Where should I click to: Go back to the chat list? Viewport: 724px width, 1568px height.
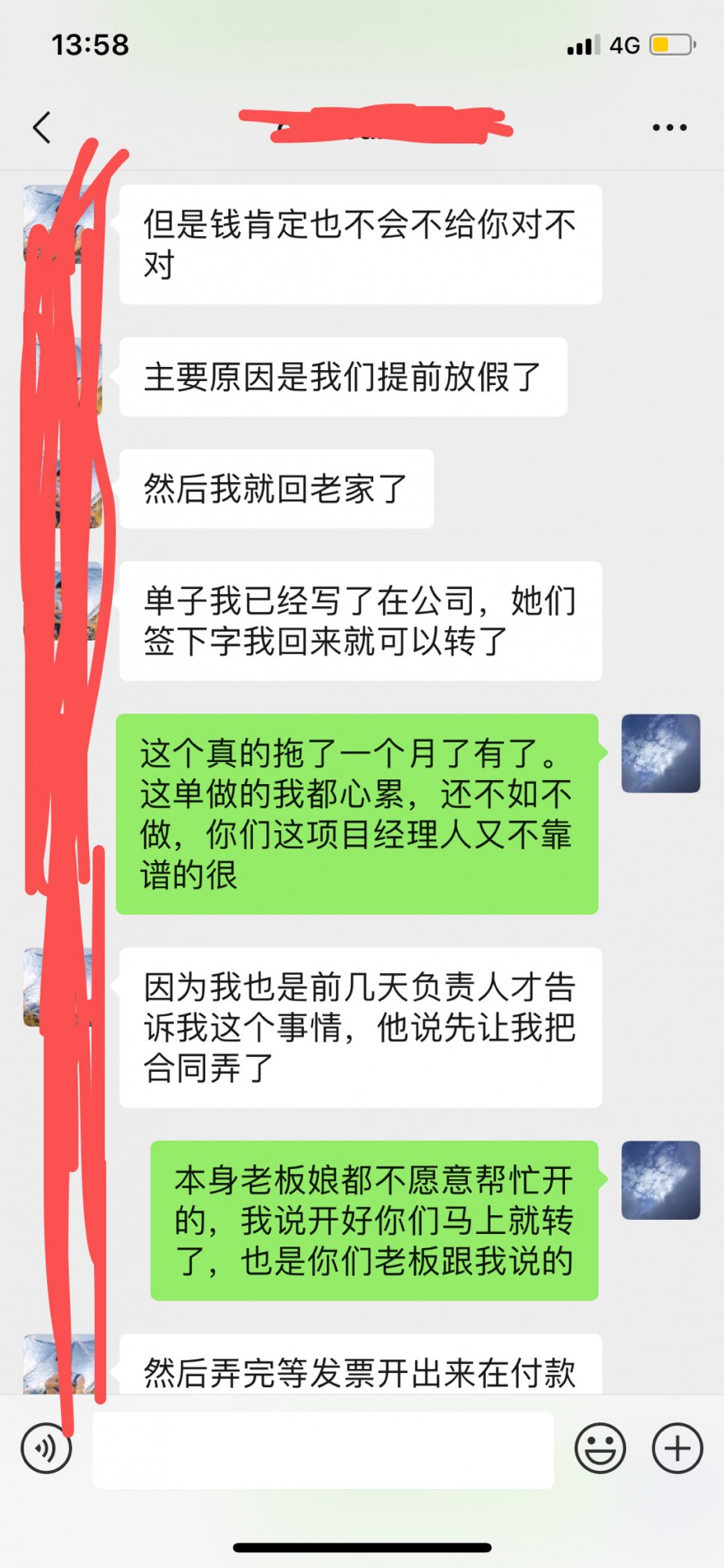(42, 127)
